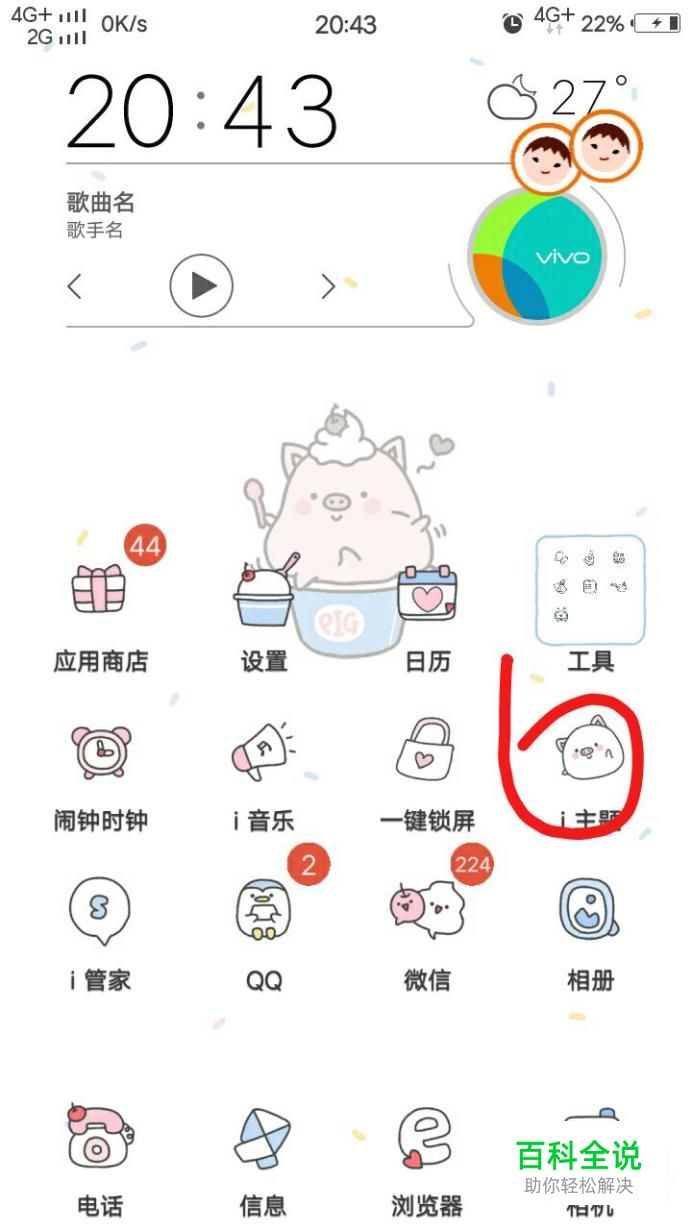
Task: Open the 工具 tools folder
Action: point(590,592)
